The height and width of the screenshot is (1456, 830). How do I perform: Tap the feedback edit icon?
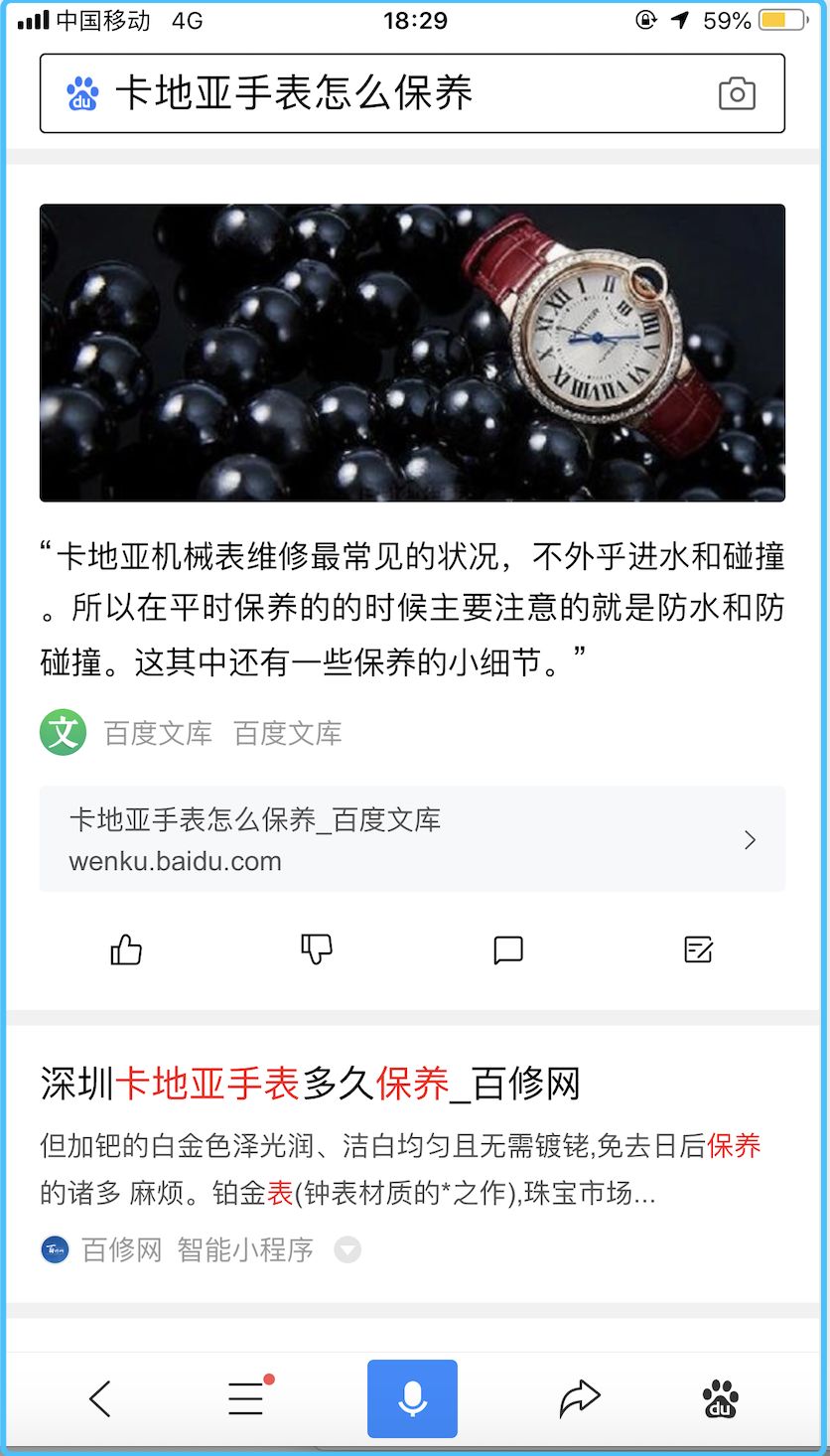coord(697,949)
